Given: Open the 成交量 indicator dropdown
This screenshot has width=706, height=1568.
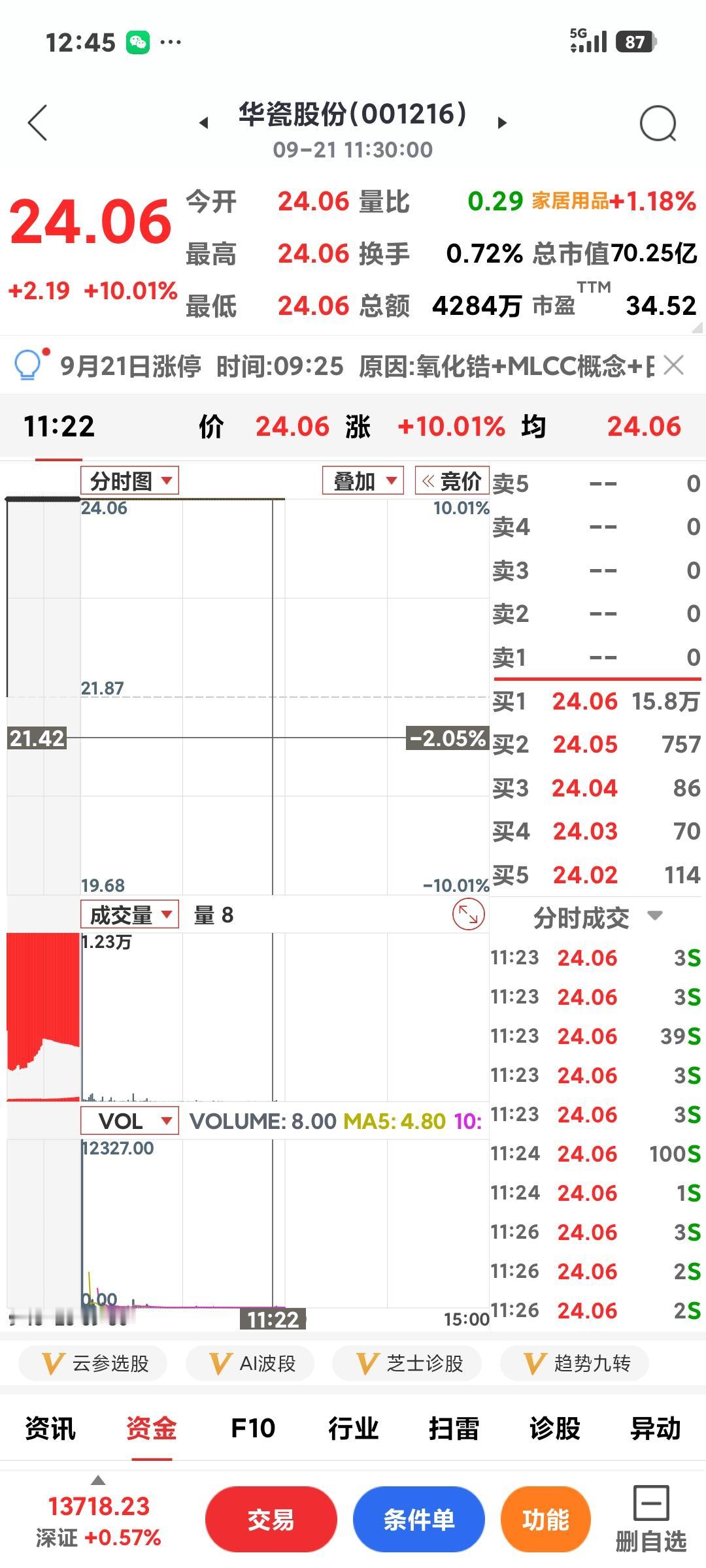Looking at the screenshot, I should coord(129,915).
